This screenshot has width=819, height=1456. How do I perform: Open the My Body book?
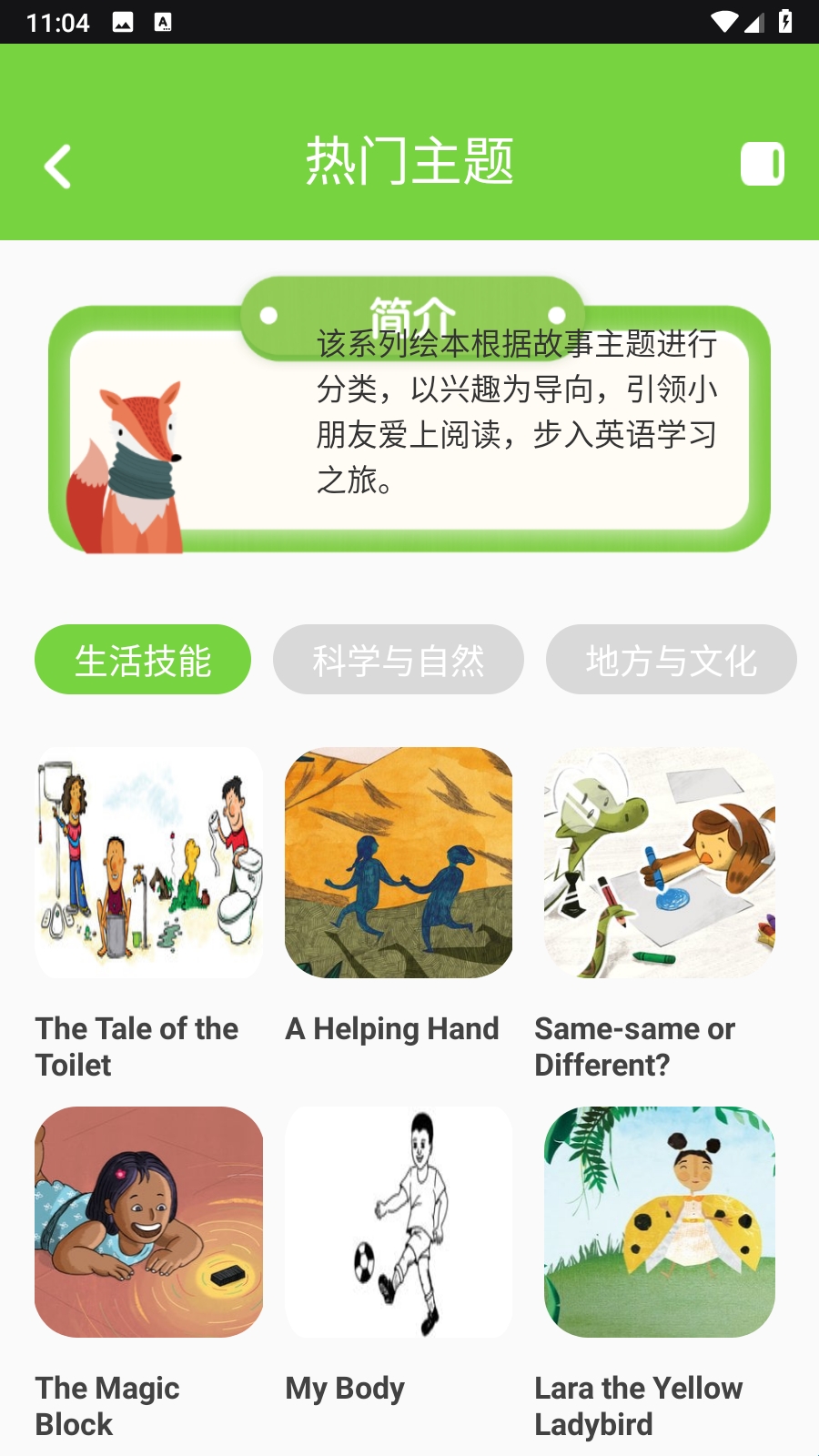(x=399, y=1222)
